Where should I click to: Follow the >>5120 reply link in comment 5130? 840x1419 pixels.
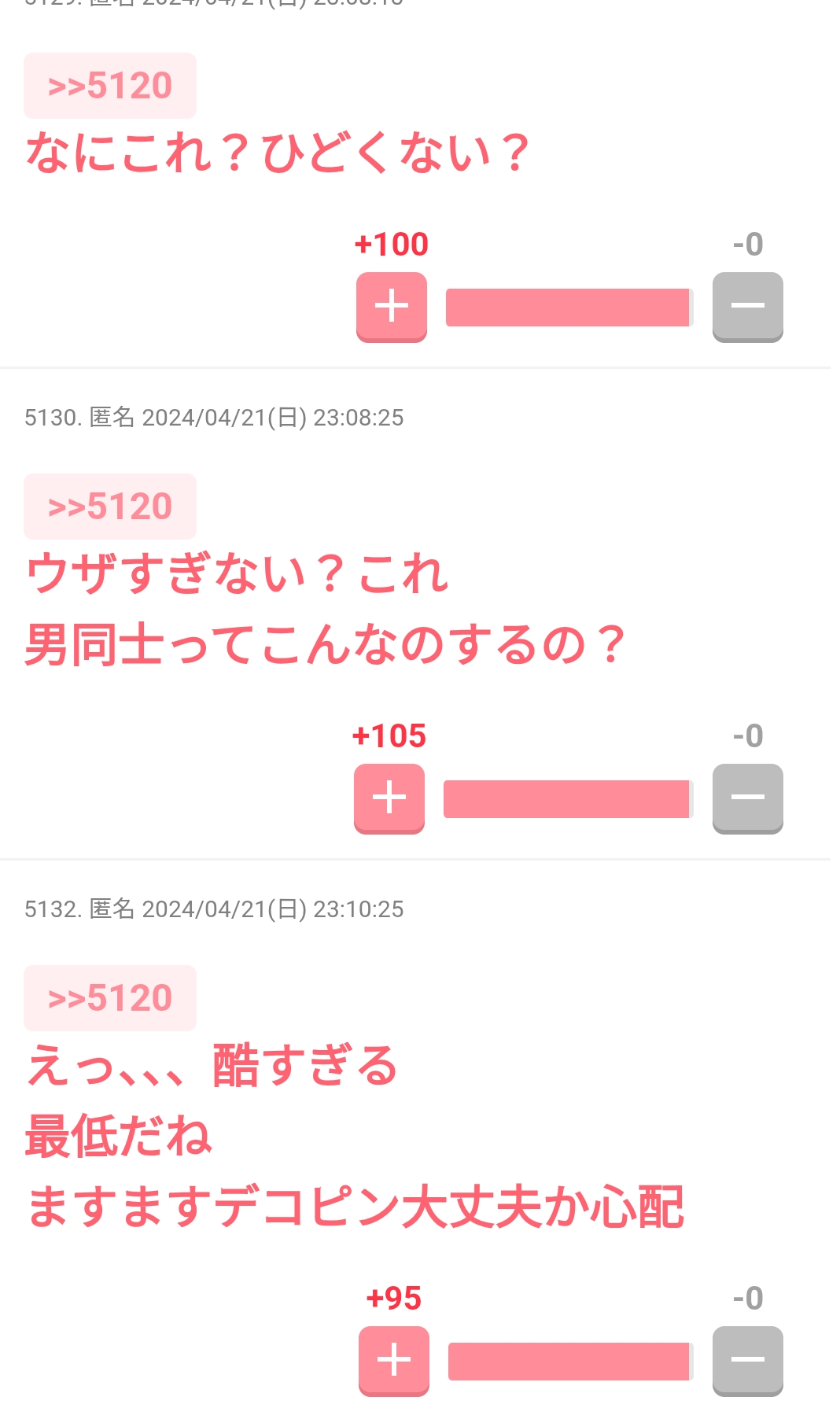tap(110, 507)
